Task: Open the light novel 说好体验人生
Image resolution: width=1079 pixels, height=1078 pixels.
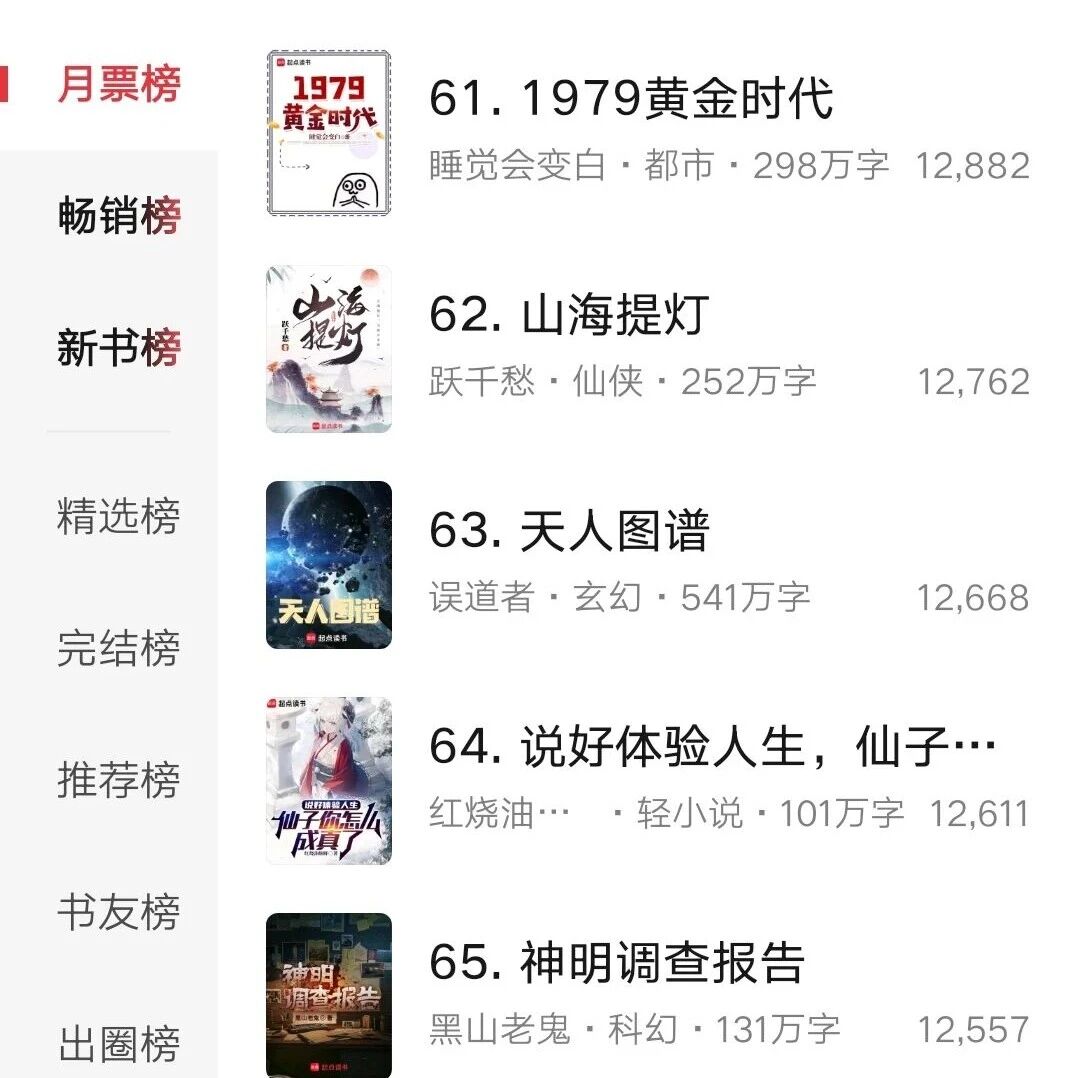Action: coord(712,748)
